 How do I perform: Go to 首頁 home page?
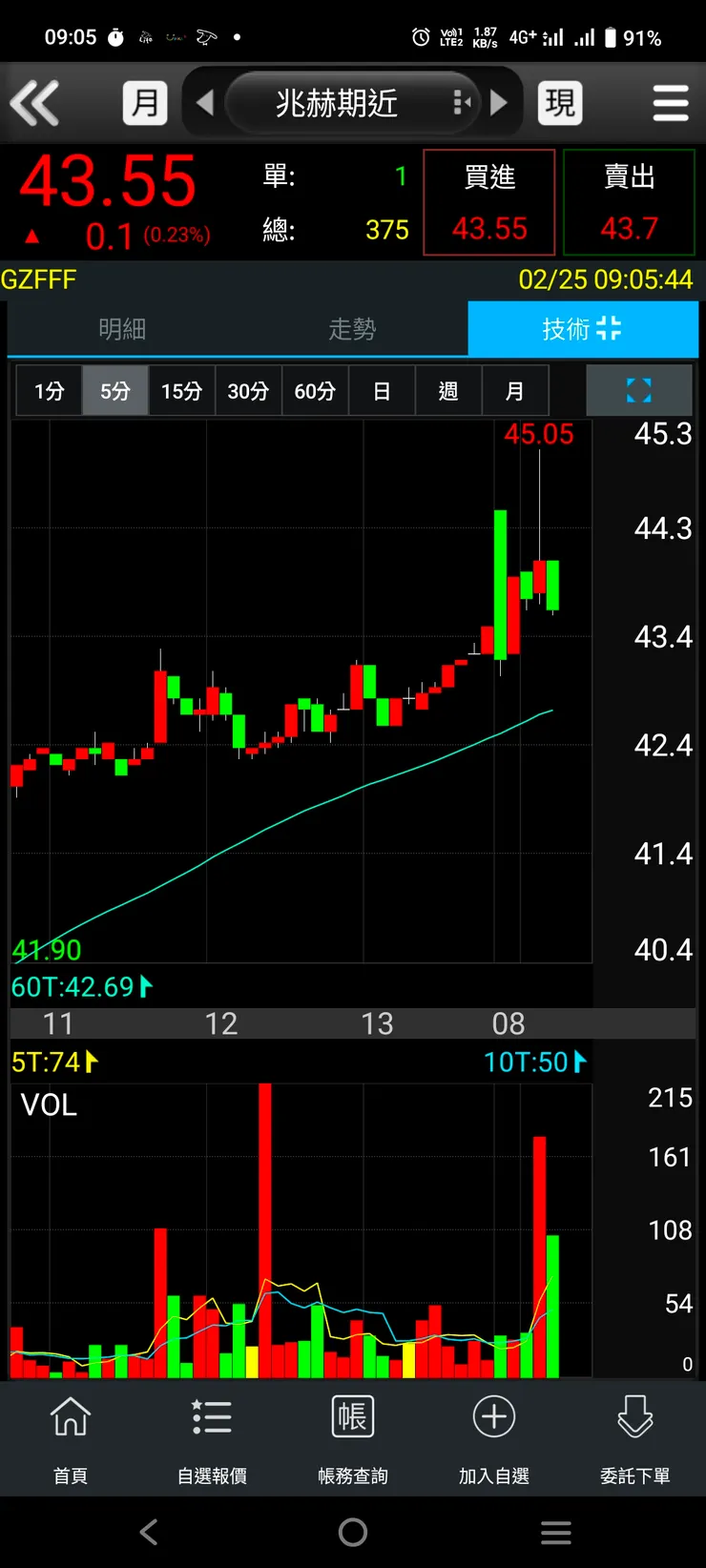coord(71,1437)
